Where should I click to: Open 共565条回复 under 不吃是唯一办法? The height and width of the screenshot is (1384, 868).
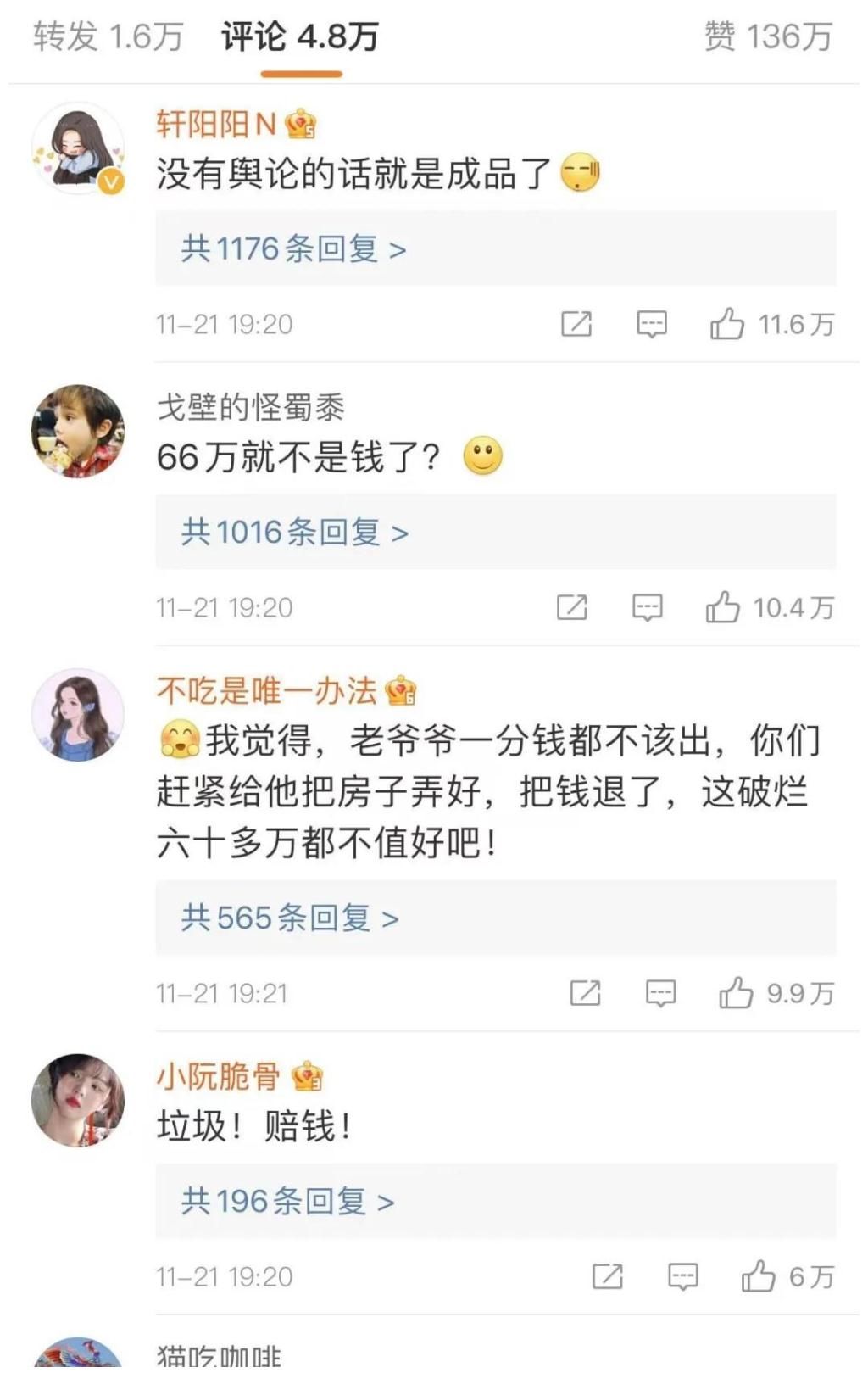tap(289, 918)
